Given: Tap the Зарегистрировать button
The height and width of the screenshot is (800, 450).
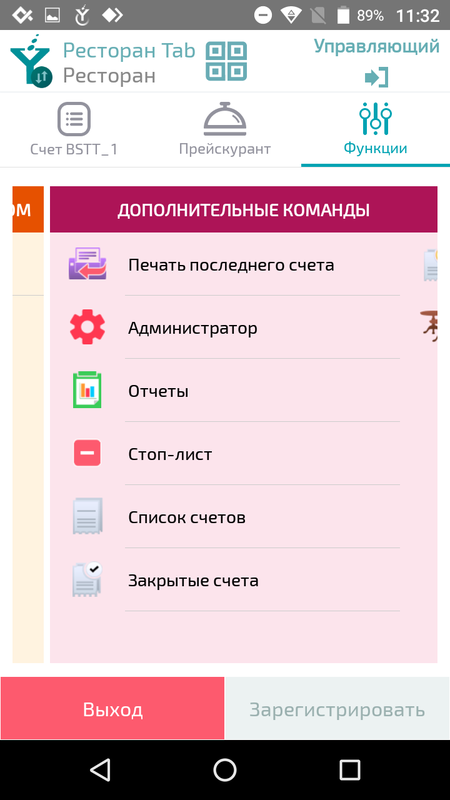Looking at the screenshot, I should (x=337, y=709).
